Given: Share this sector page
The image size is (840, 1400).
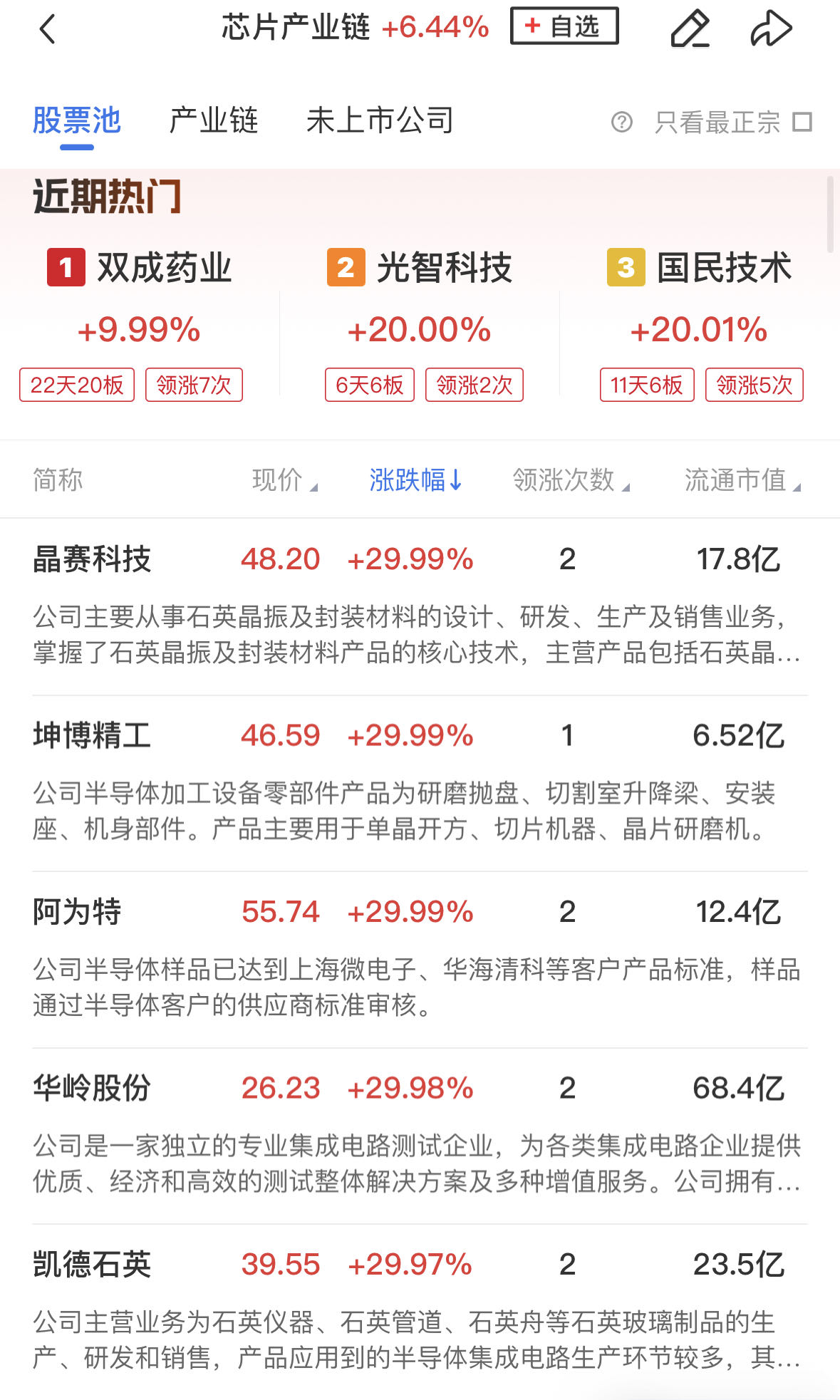Looking at the screenshot, I should tap(771, 29).
